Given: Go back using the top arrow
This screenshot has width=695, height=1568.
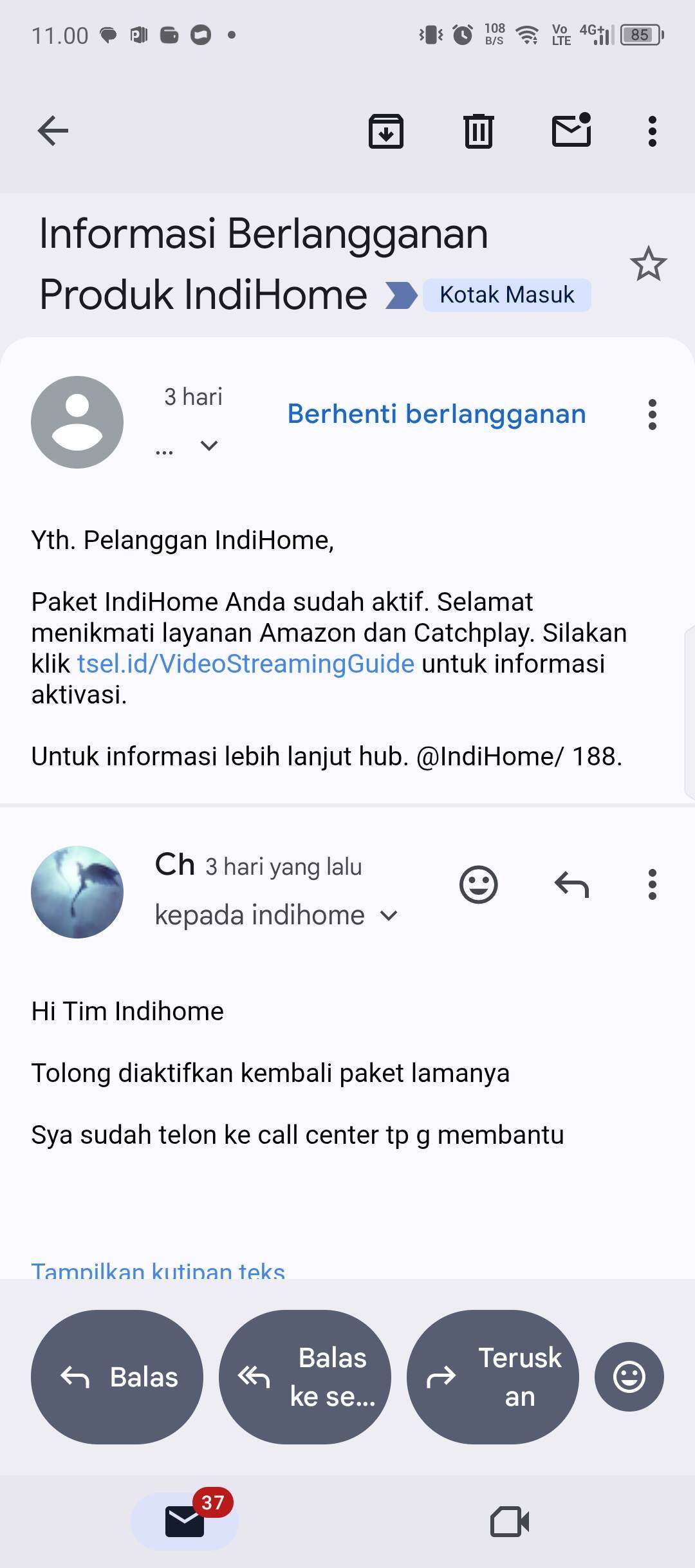Looking at the screenshot, I should tap(53, 131).
